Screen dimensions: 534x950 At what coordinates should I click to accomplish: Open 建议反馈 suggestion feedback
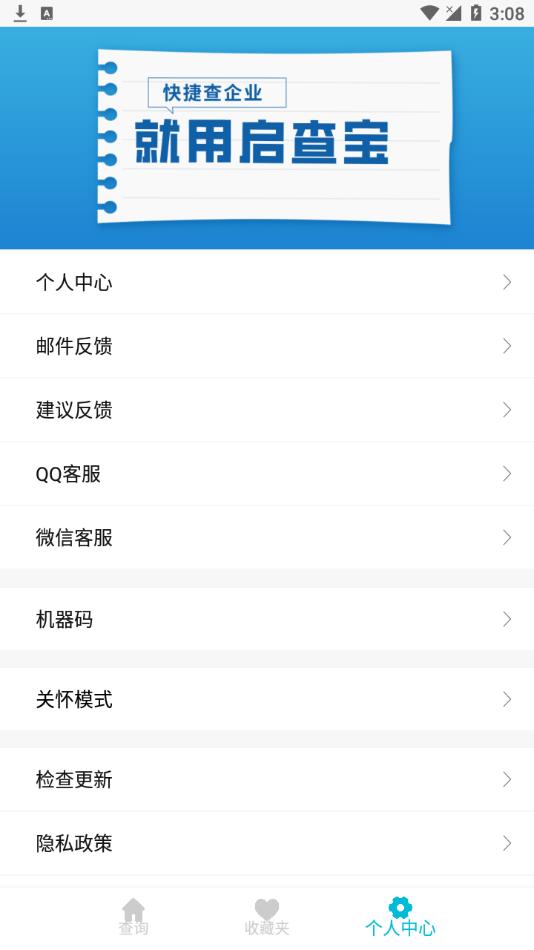pos(267,410)
